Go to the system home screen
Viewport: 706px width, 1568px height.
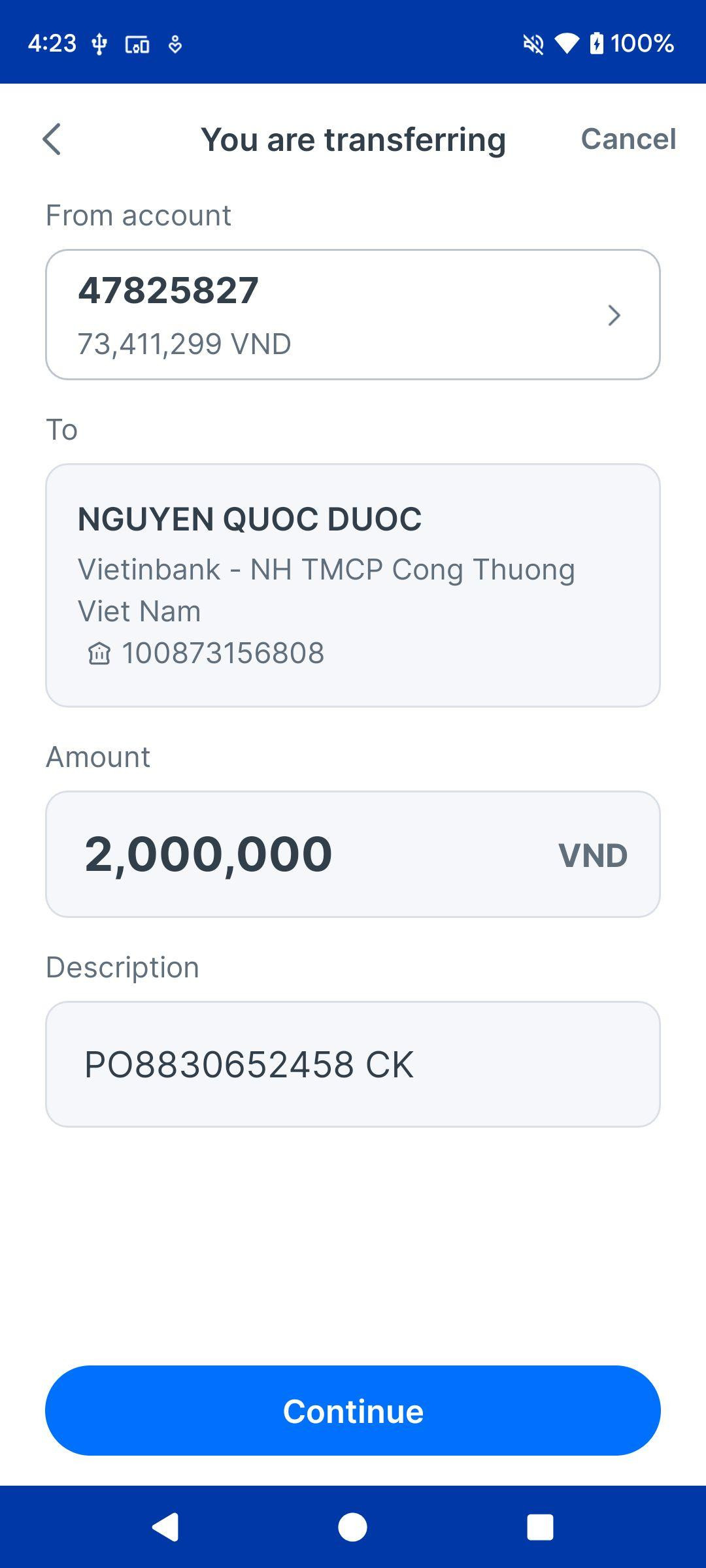[x=352, y=1527]
